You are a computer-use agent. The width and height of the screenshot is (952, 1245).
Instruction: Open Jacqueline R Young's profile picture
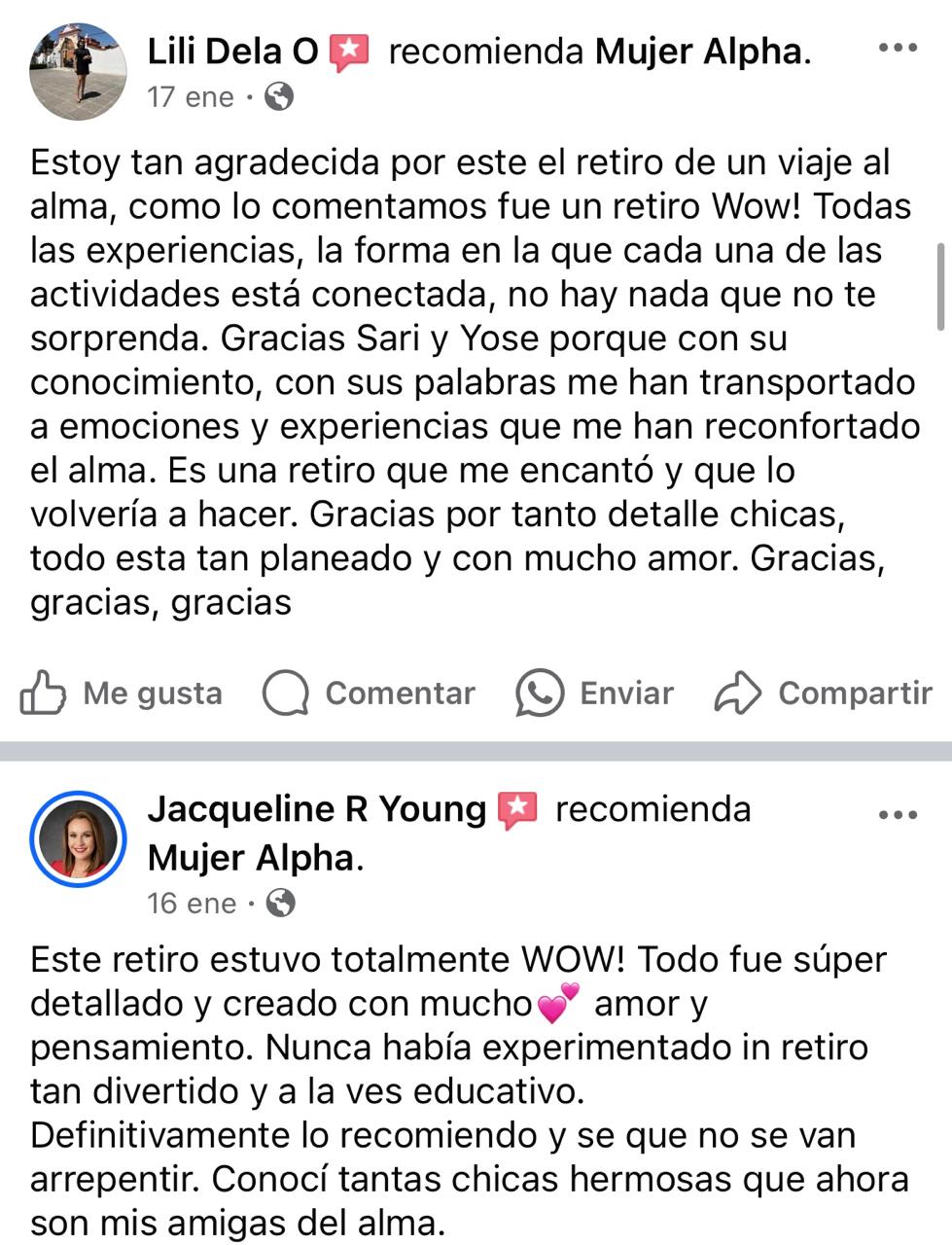tap(78, 838)
